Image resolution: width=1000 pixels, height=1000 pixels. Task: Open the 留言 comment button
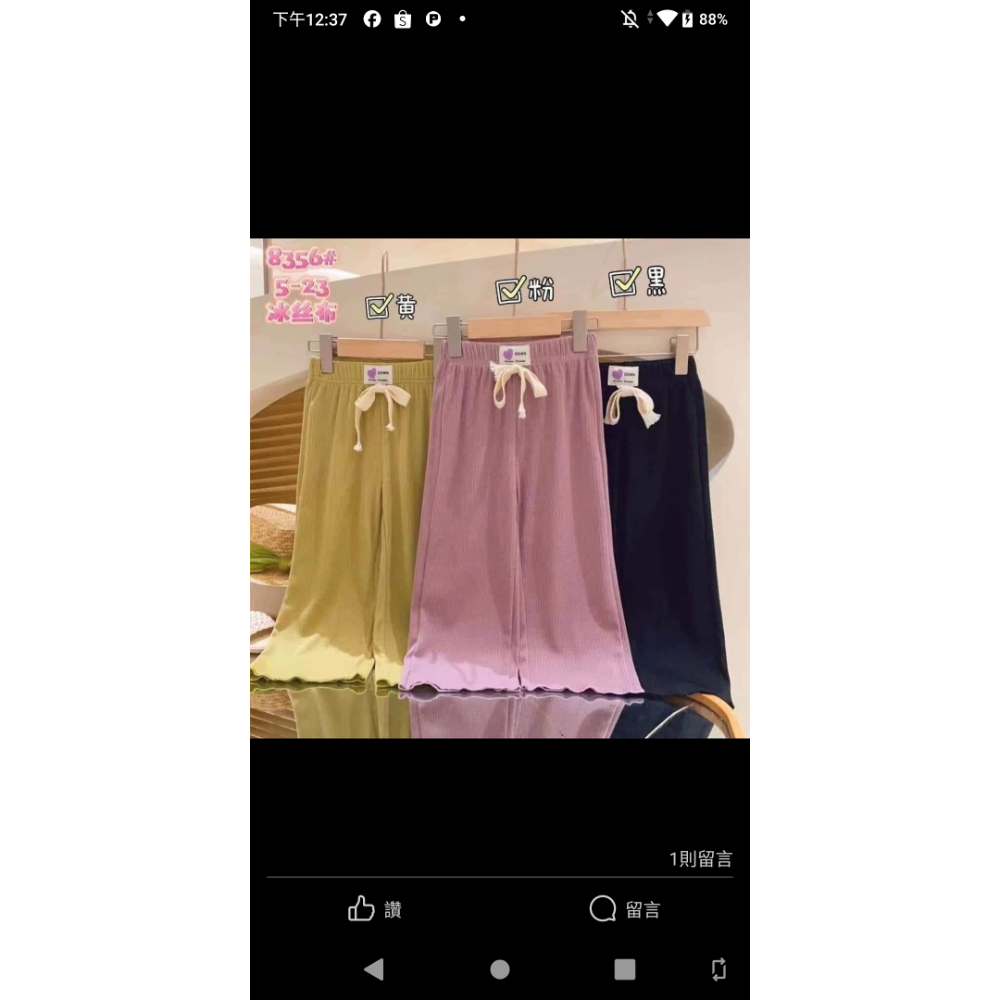624,909
